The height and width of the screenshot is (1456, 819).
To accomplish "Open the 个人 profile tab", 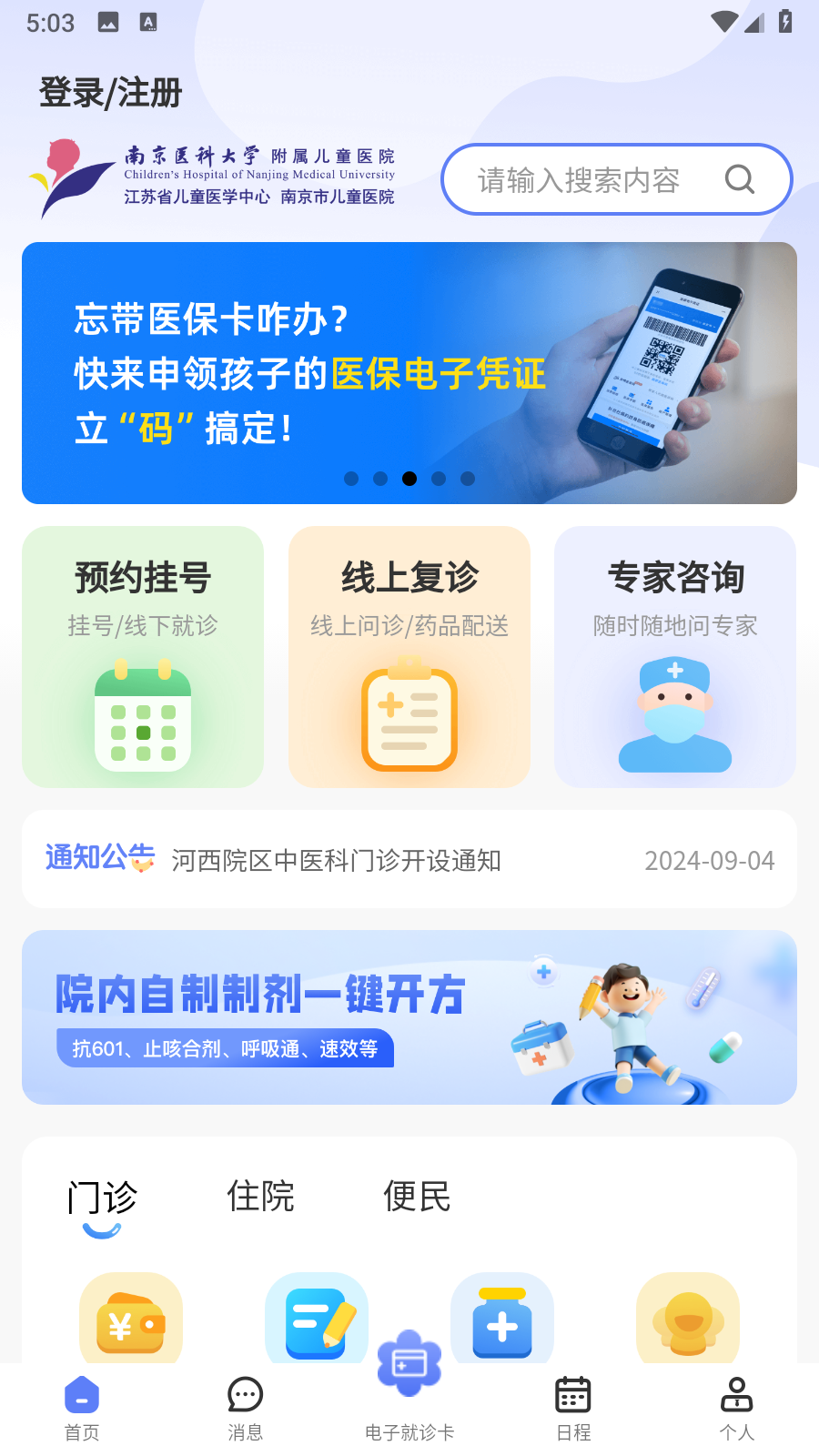I will pos(737,1408).
